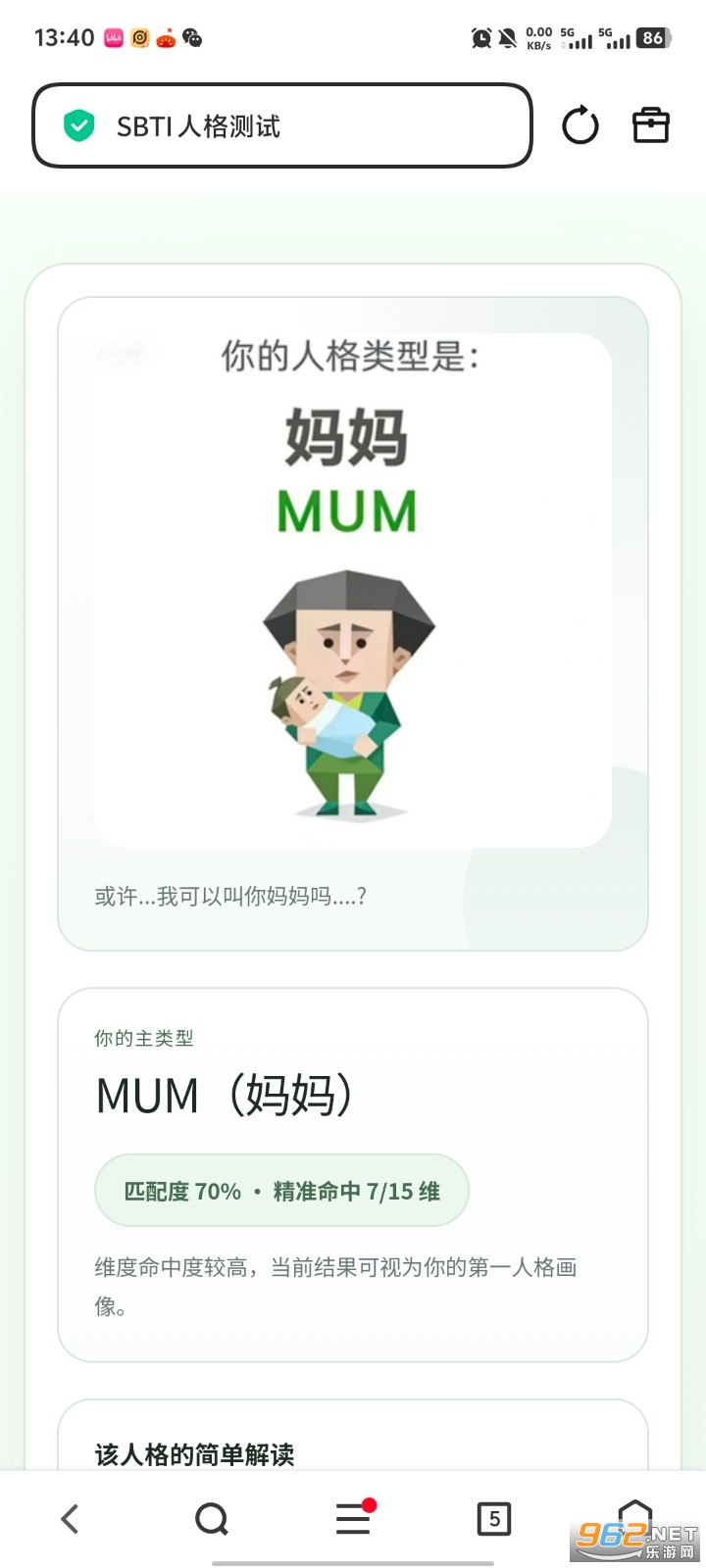Tap the SBTI人格测试 address bar

point(282,125)
